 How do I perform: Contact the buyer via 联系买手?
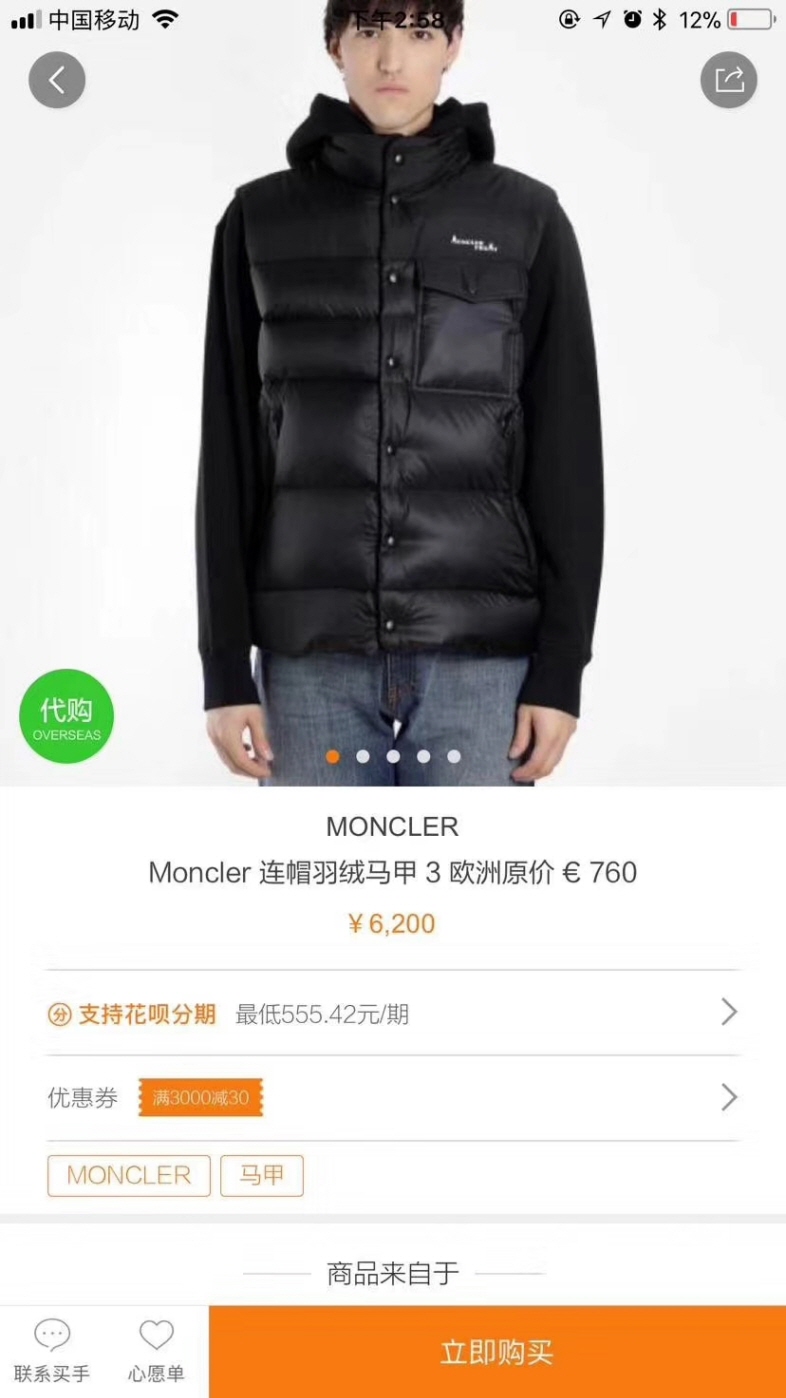[52, 1351]
